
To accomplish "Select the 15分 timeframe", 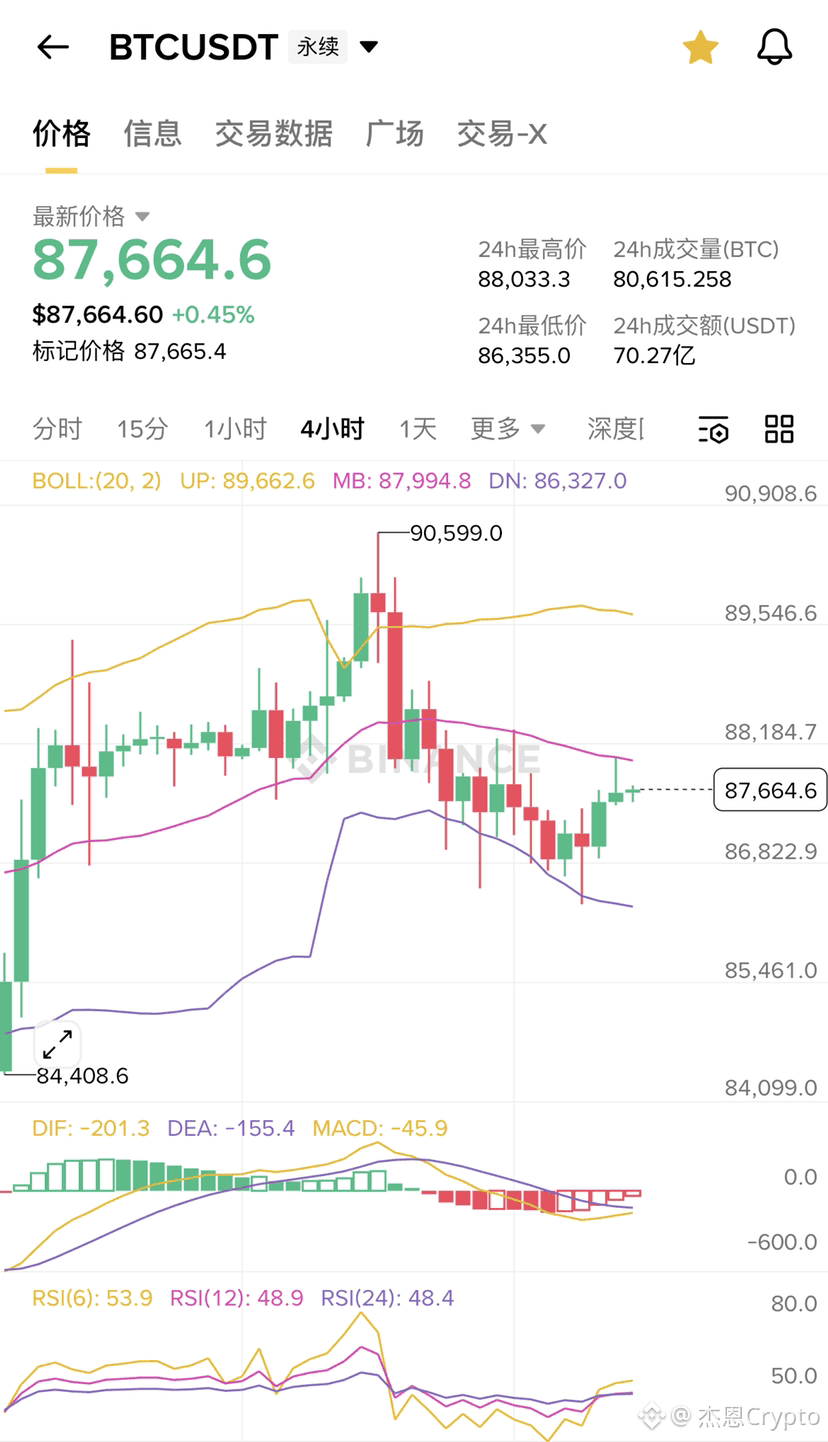I will coord(143,428).
